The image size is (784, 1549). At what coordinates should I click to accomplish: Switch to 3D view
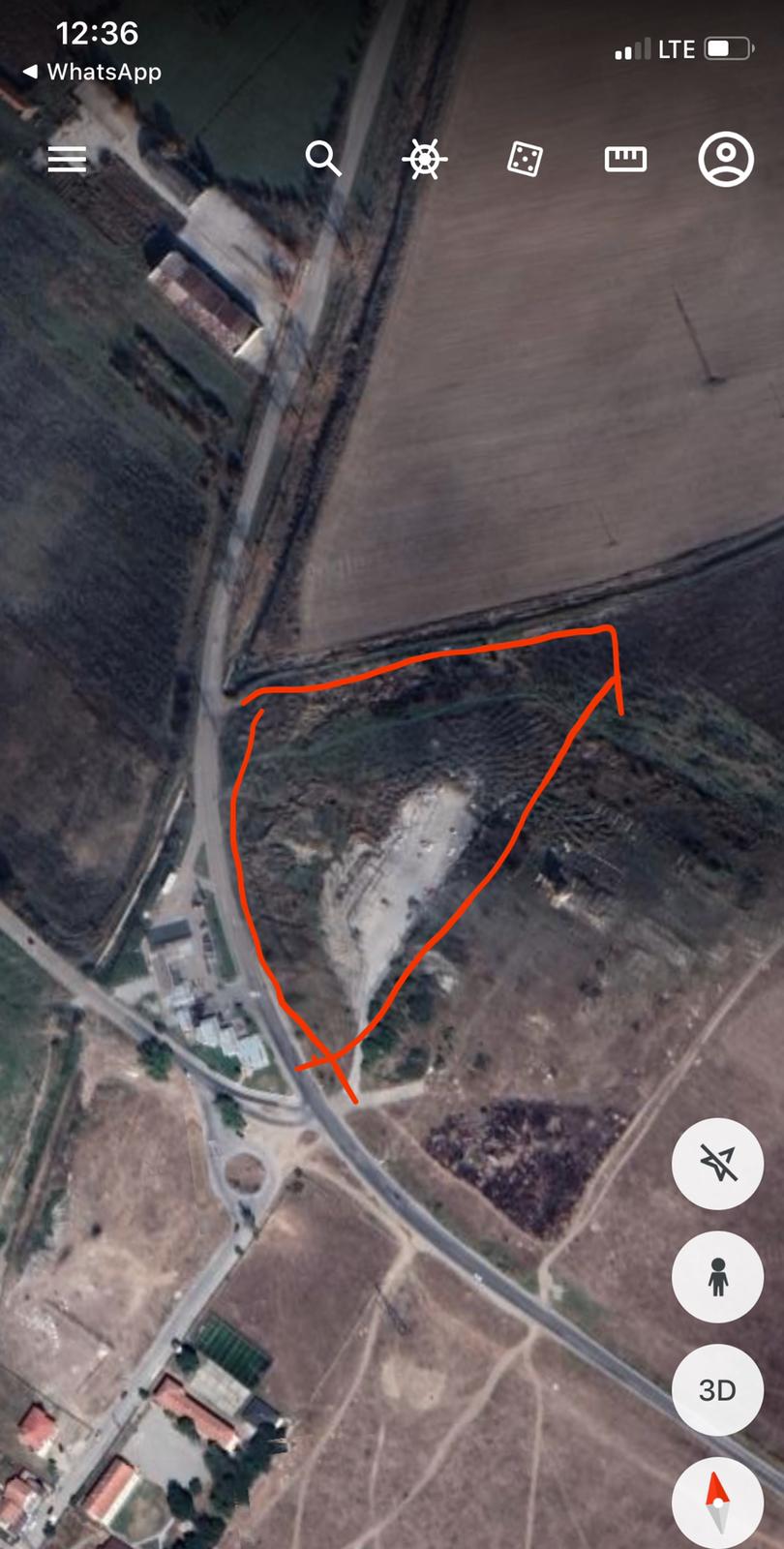point(717,1390)
